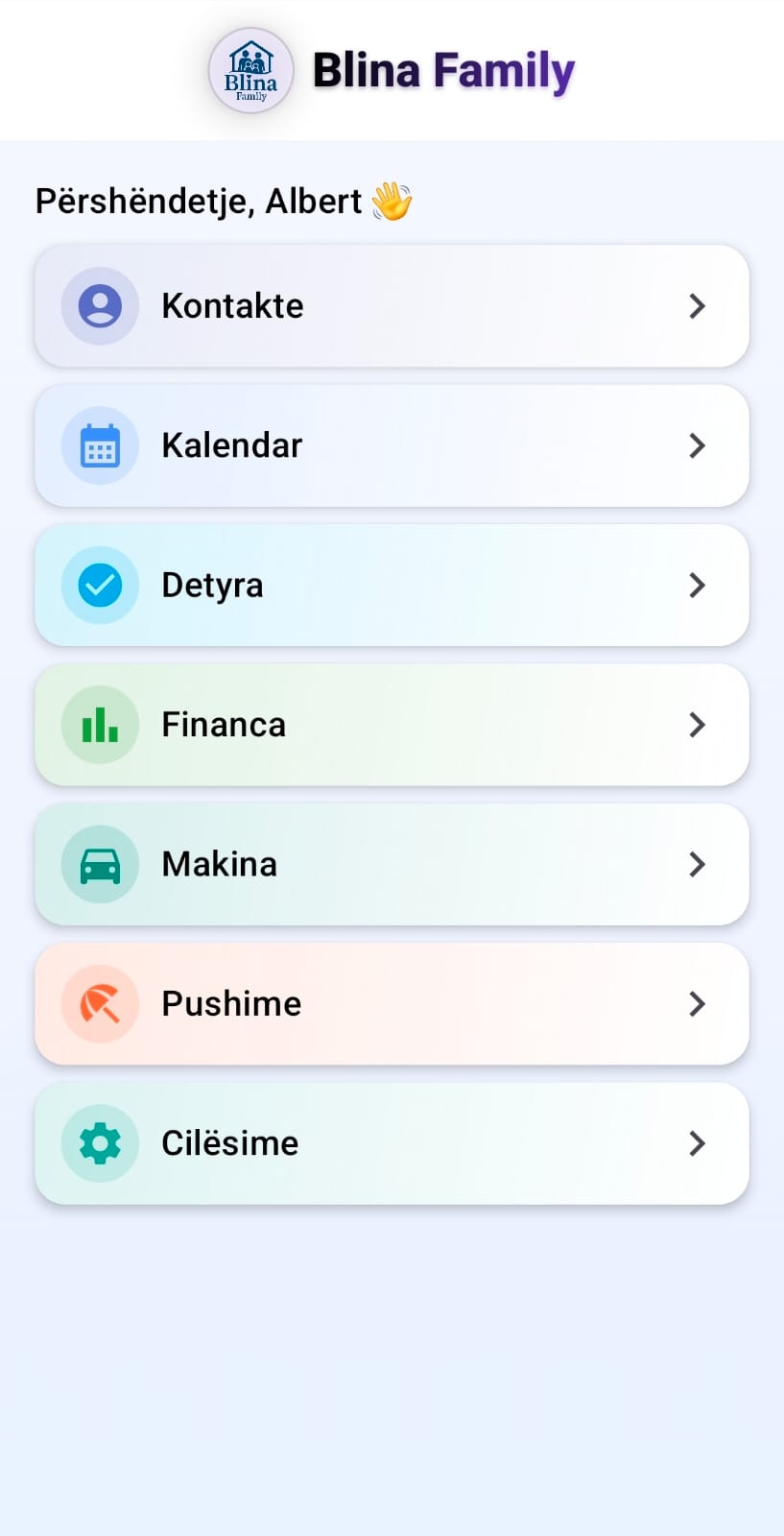The image size is (784, 1536).
Task: Open the Financa bar chart icon
Action: (x=99, y=725)
